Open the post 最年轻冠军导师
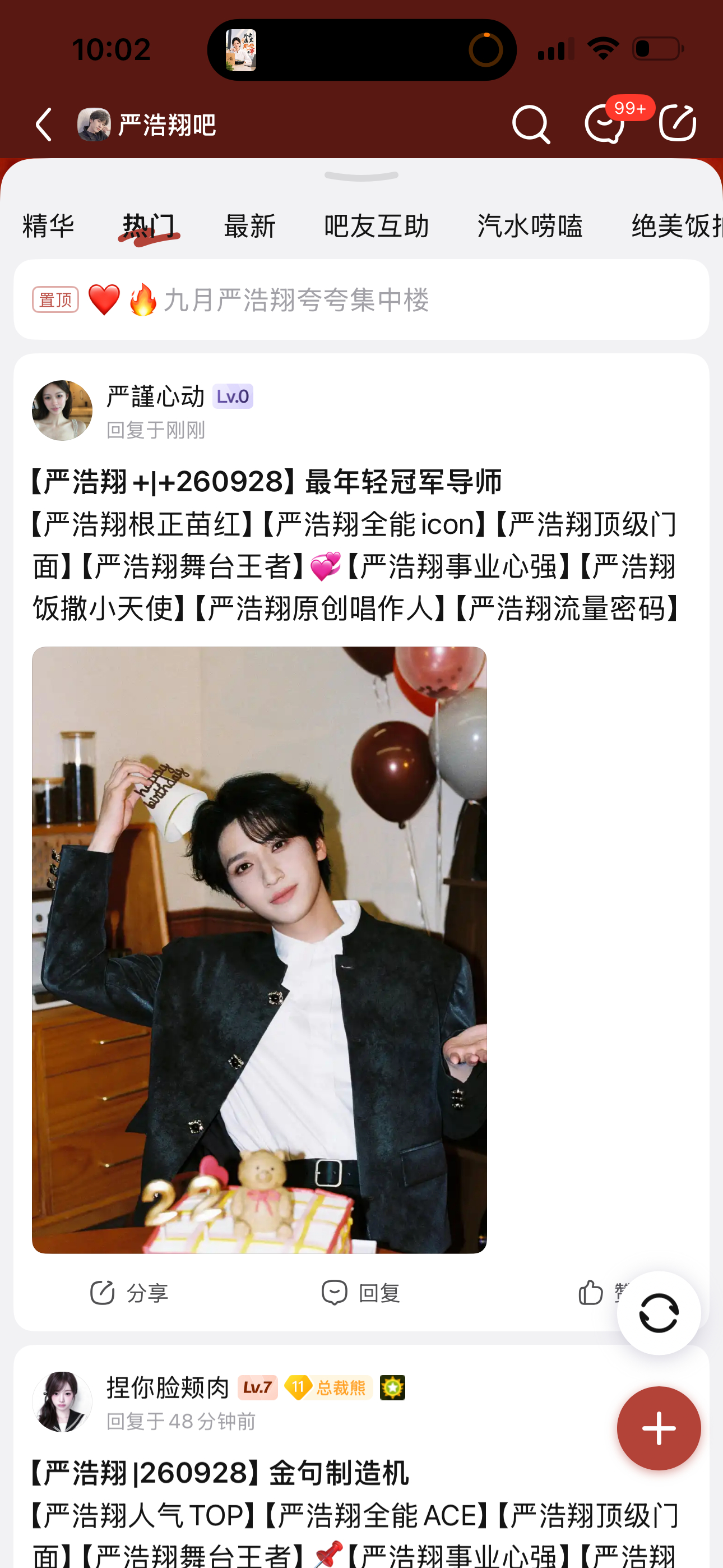 click(267, 482)
